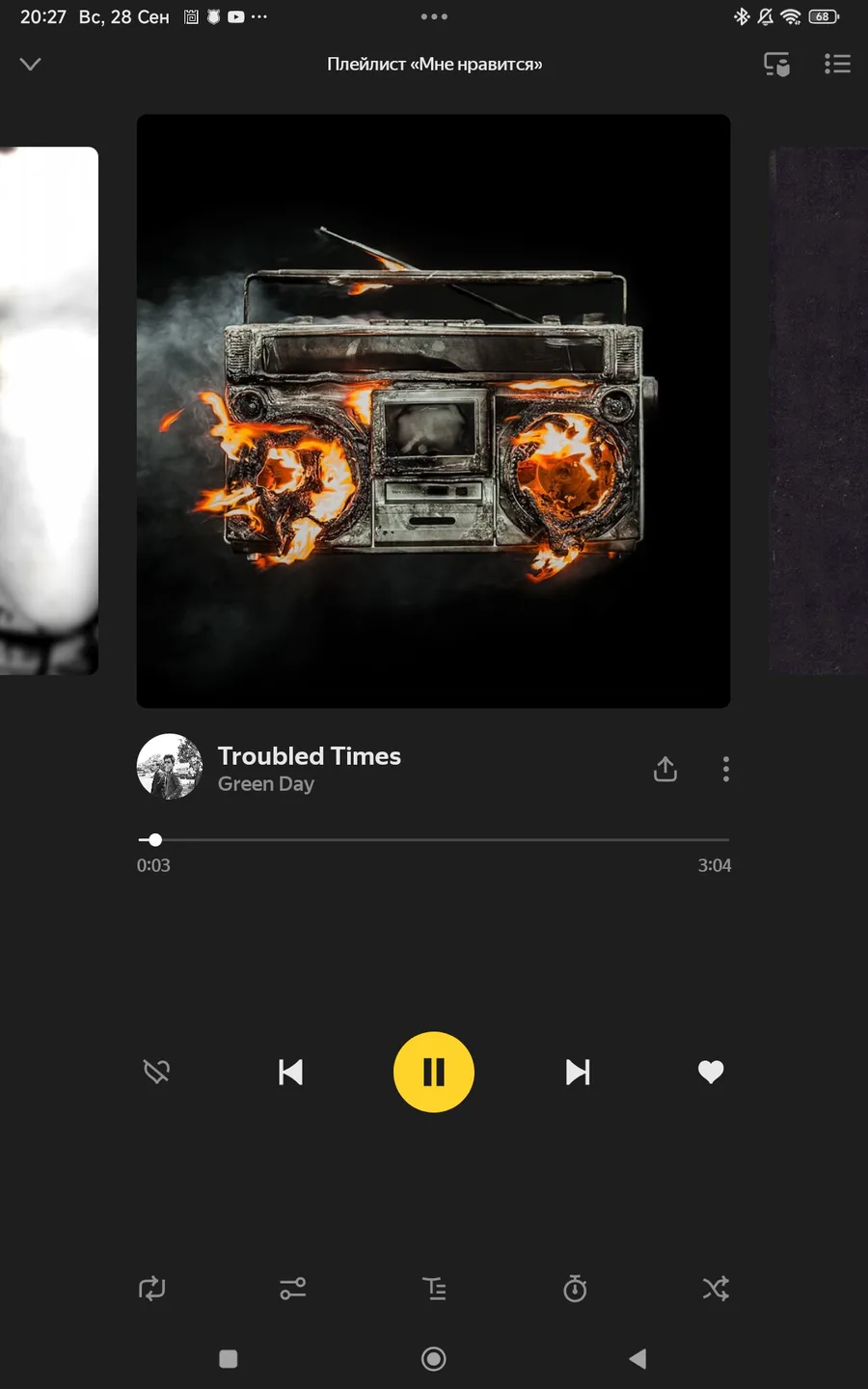Viewport: 868px width, 1389px height.
Task: Go to the previous track
Action: point(290,1072)
